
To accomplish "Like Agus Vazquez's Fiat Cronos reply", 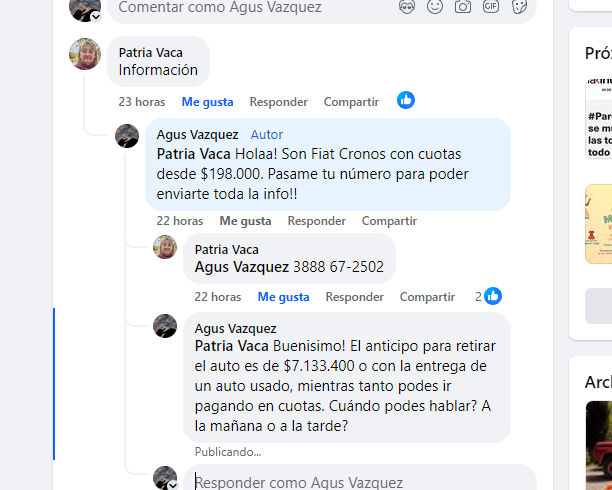I will (245, 221).
